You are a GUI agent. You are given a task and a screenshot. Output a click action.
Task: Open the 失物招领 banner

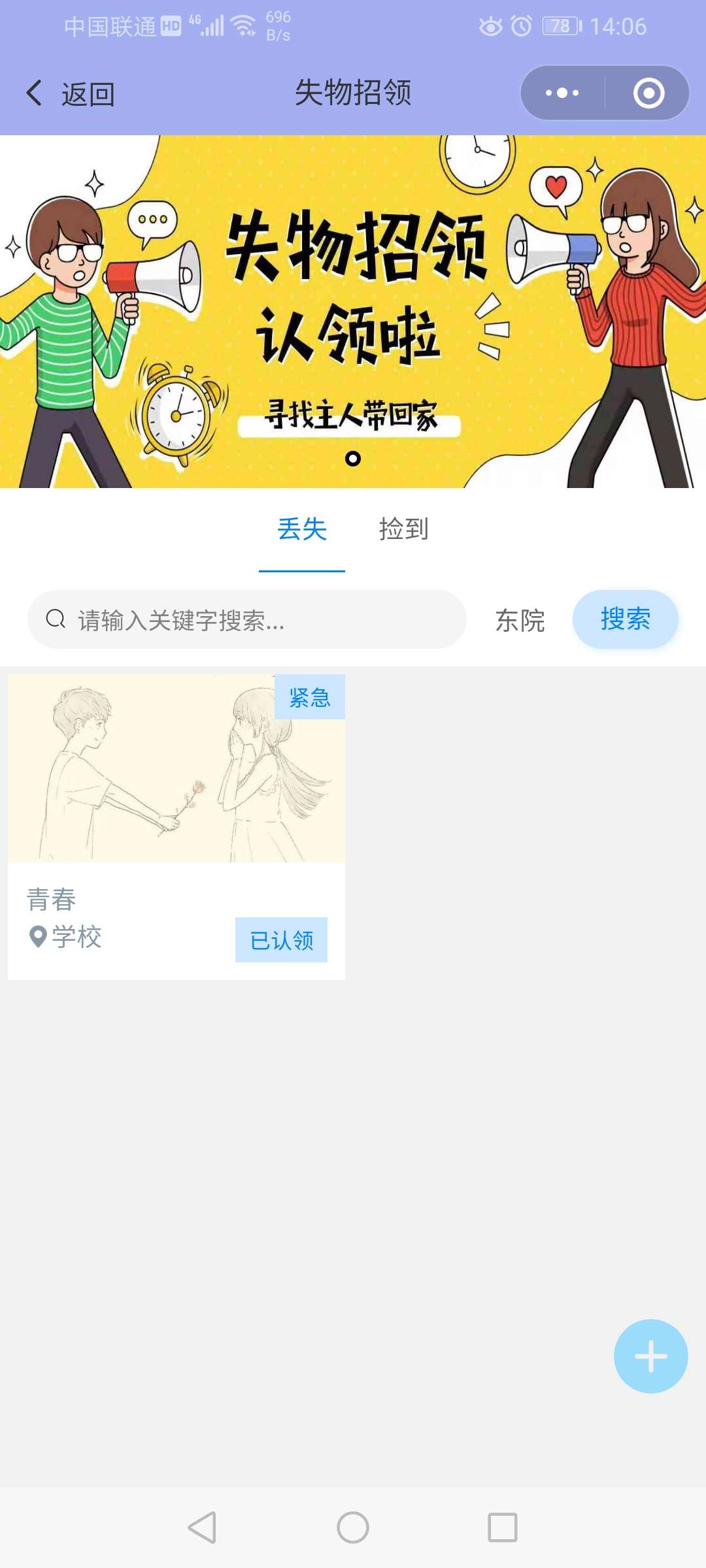tap(353, 311)
